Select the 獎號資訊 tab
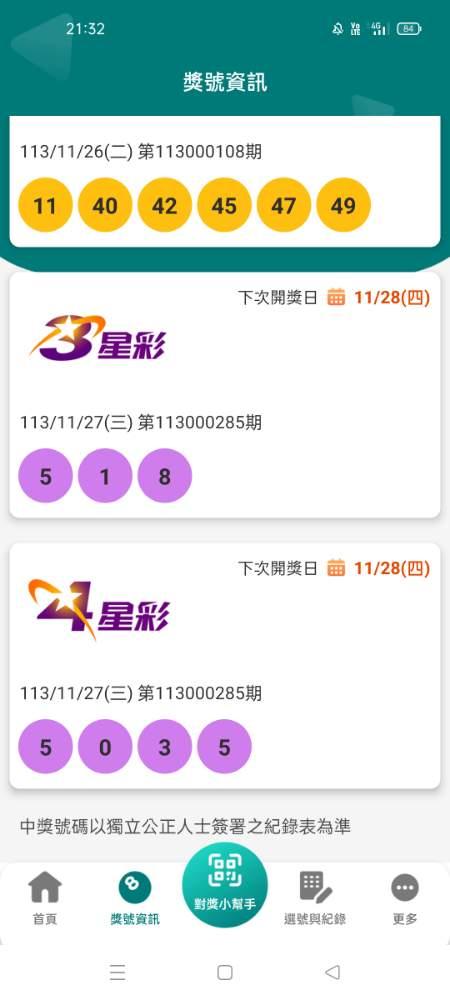 point(134,898)
